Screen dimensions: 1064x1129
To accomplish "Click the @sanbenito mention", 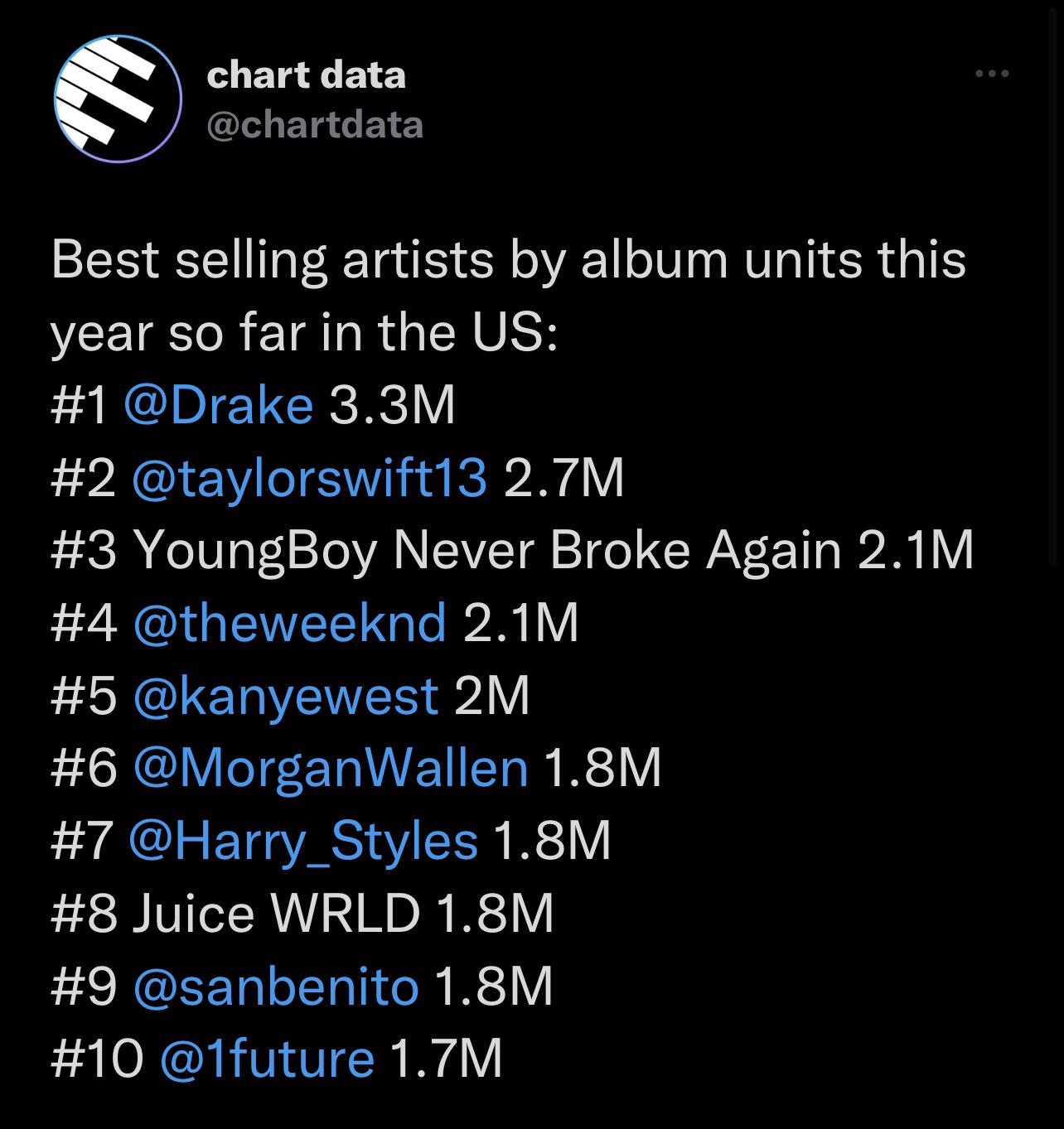I will pos(273,987).
